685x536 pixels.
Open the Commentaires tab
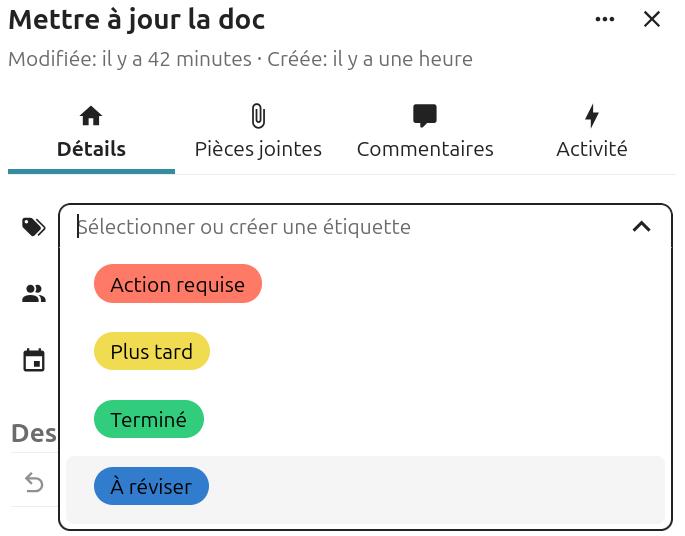[425, 133]
